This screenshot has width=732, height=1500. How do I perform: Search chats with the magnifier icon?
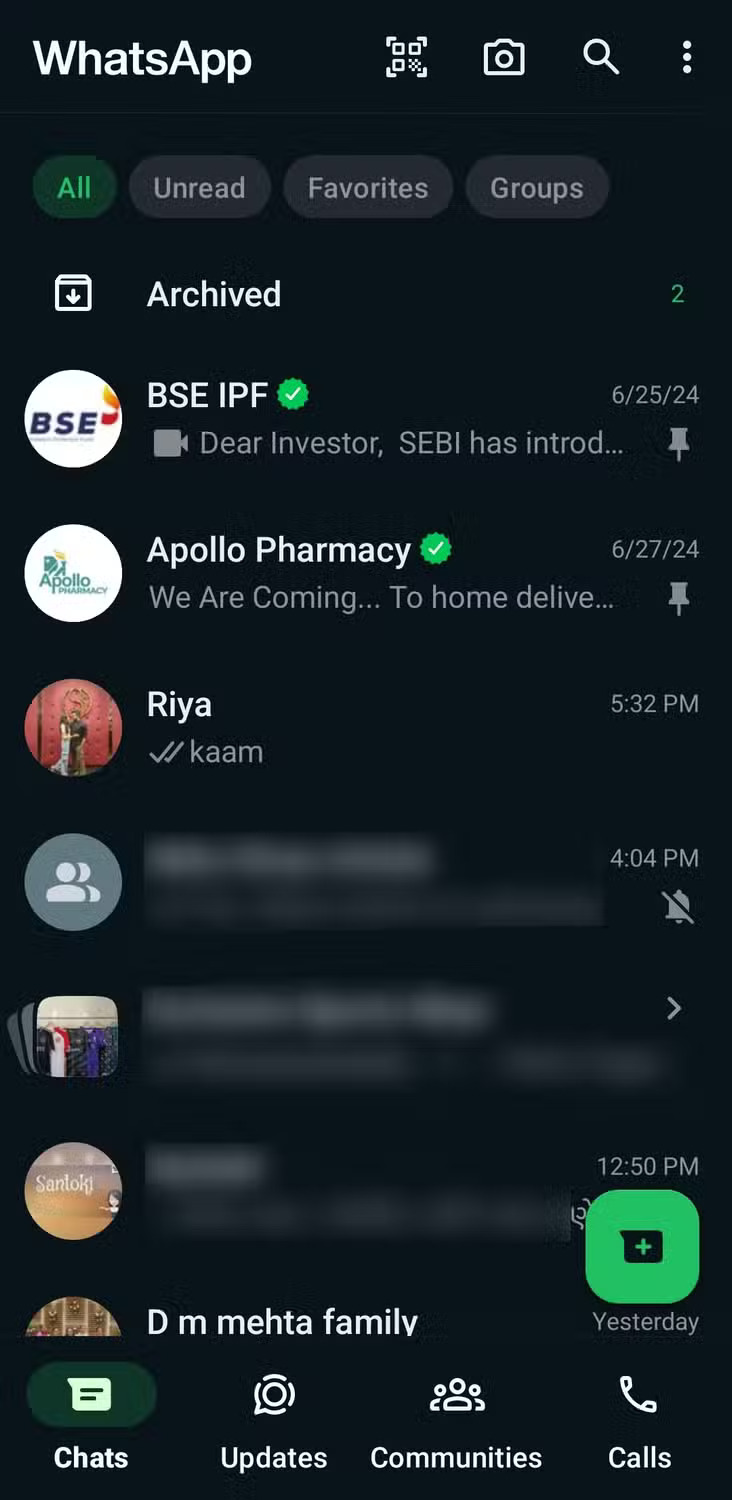pos(600,58)
